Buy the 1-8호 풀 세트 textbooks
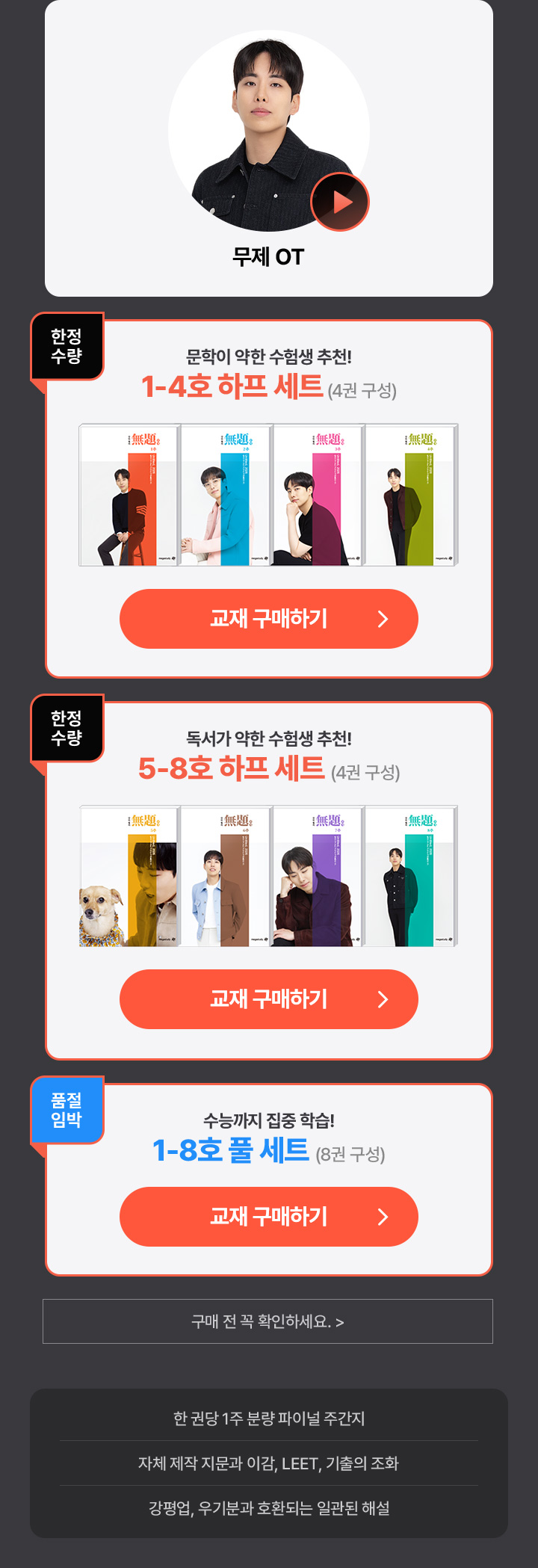The height and width of the screenshot is (1568, 538). [268, 1217]
